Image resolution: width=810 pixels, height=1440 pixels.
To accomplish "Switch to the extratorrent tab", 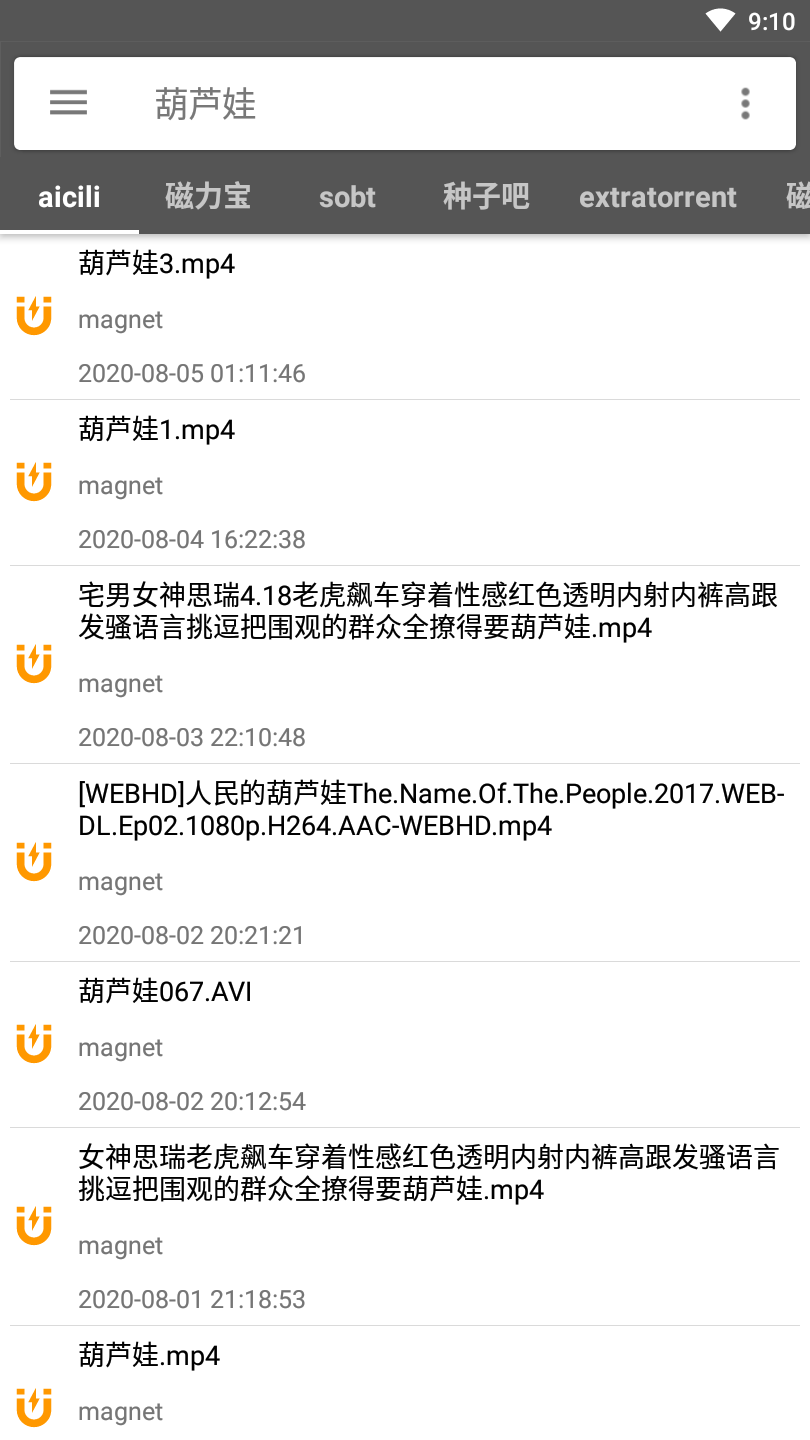I will coord(658,197).
